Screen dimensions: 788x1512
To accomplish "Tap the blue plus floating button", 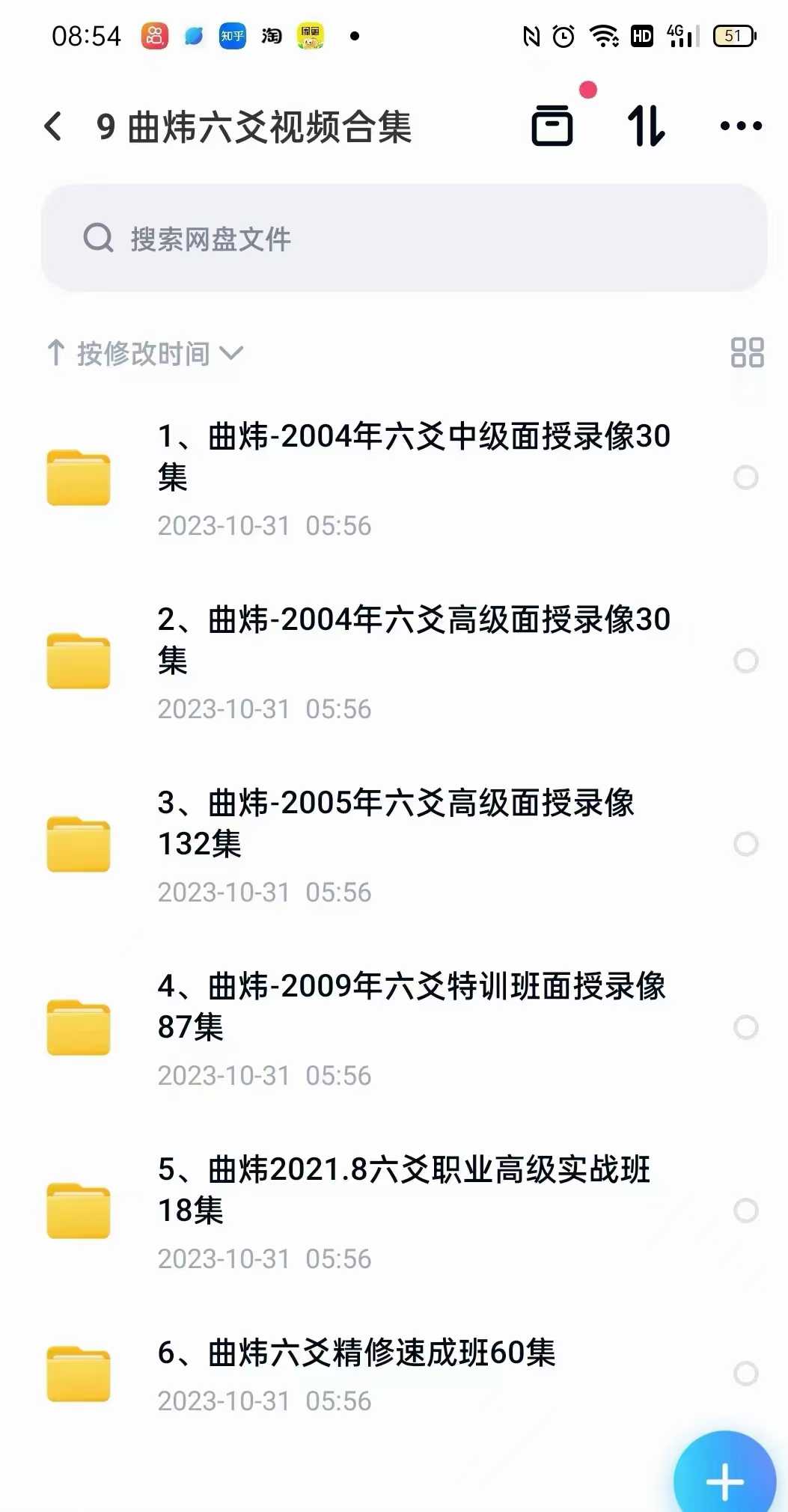I will (724, 1478).
